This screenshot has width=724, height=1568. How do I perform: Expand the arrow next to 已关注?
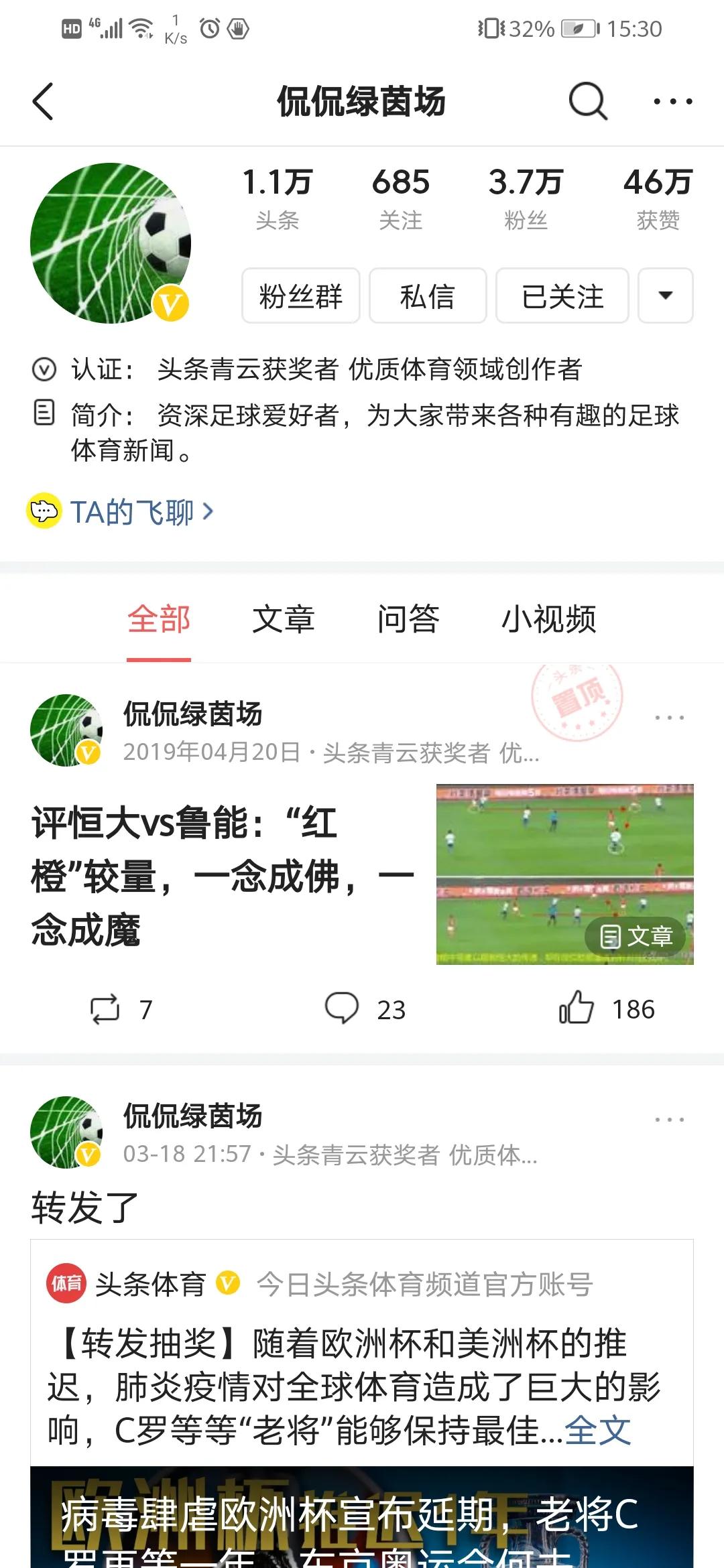tap(664, 296)
